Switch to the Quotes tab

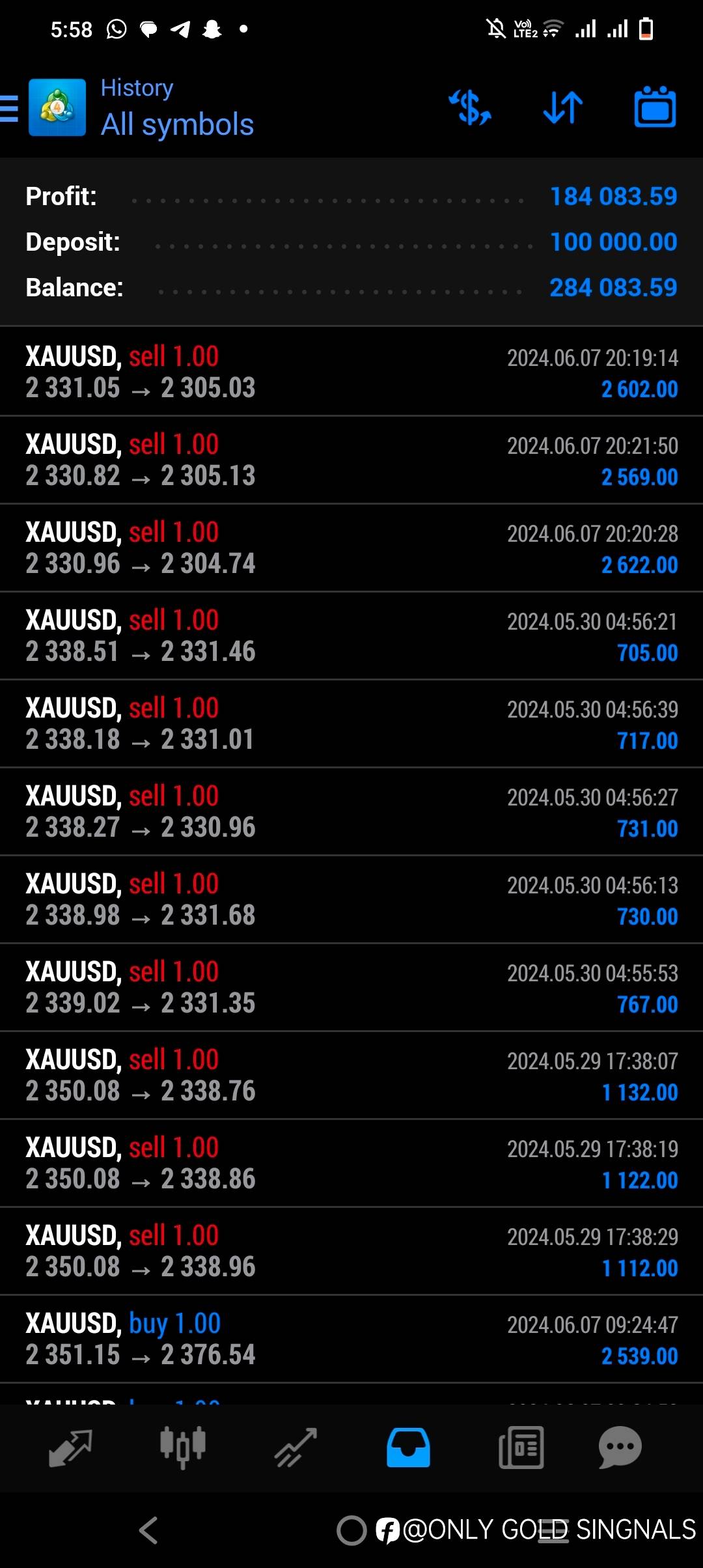tap(70, 1448)
